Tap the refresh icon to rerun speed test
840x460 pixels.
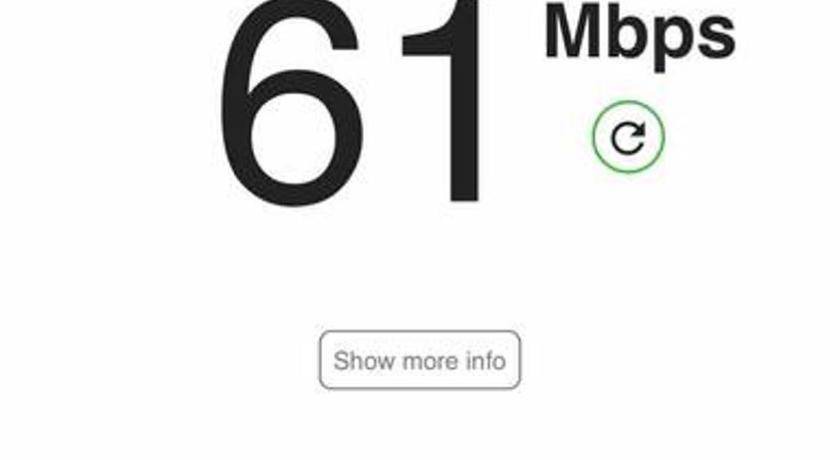pos(628,138)
